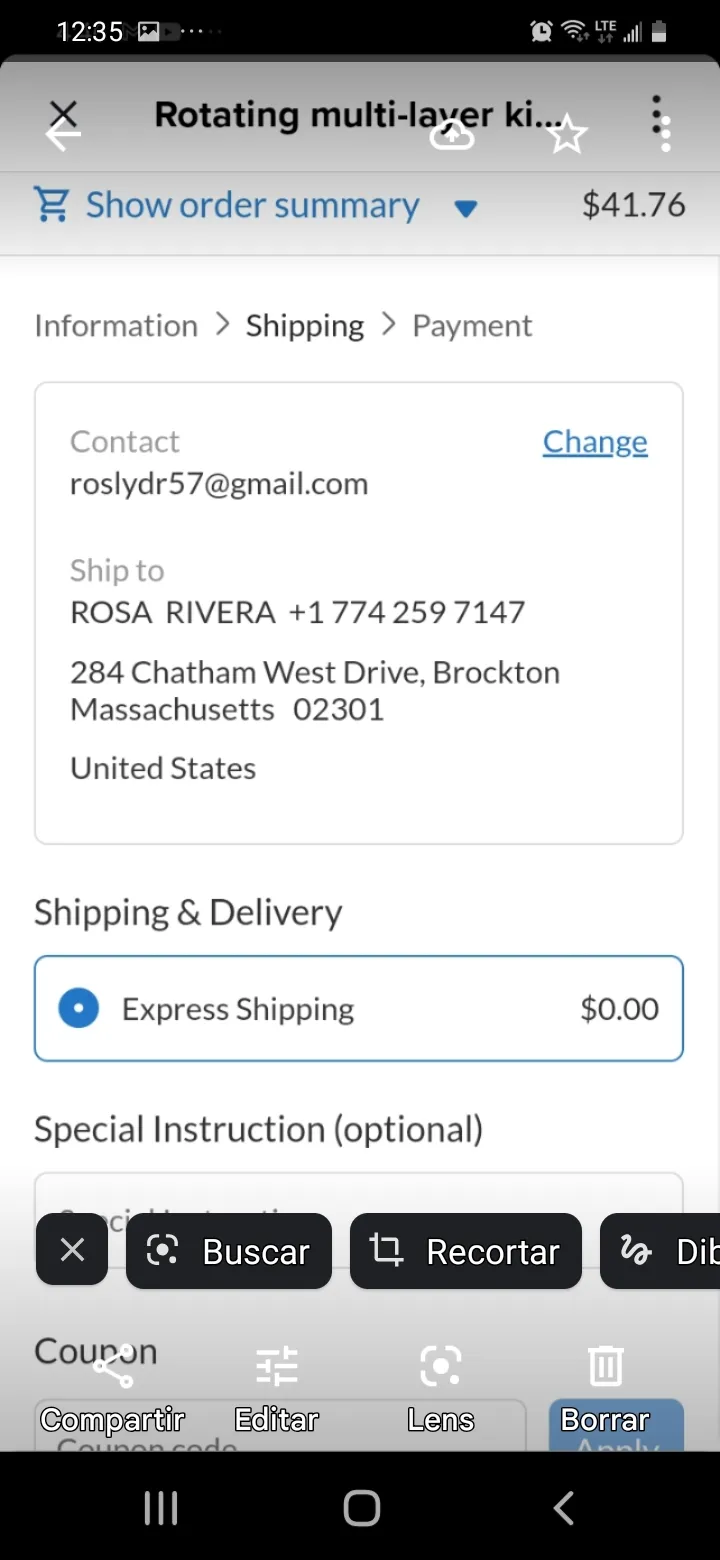Mark the photo as favorite with the star

coord(567,134)
